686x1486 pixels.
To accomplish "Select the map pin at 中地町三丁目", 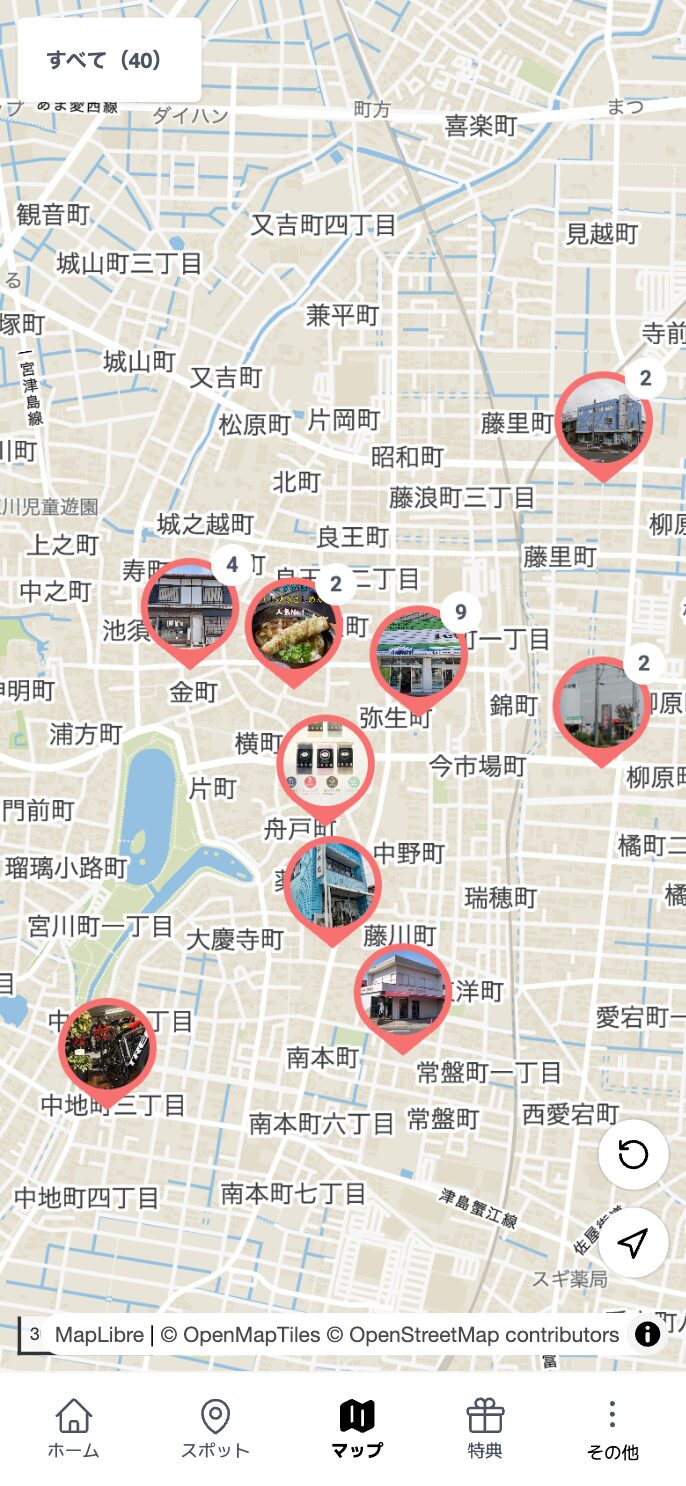I will (107, 1046).
